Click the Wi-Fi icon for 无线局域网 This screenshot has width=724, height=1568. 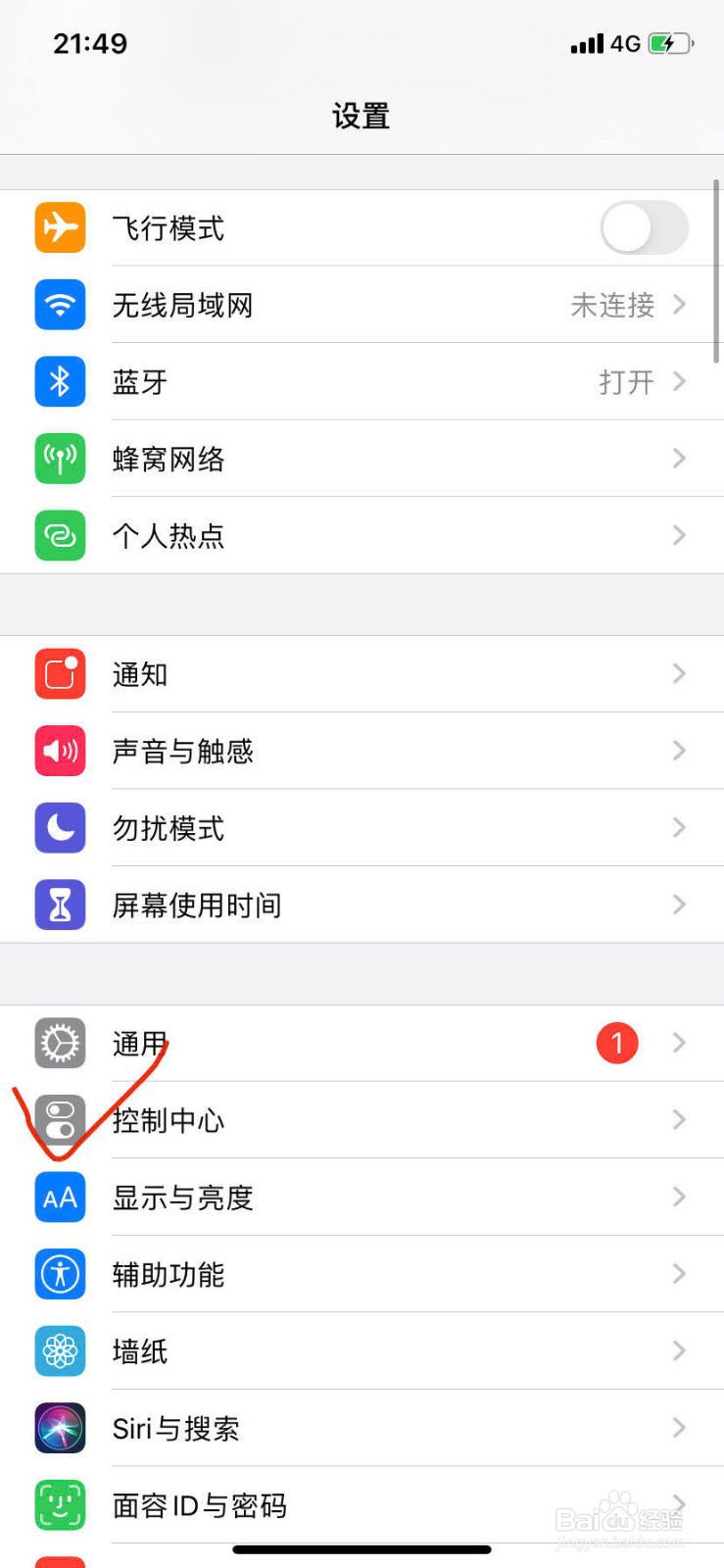60,305
